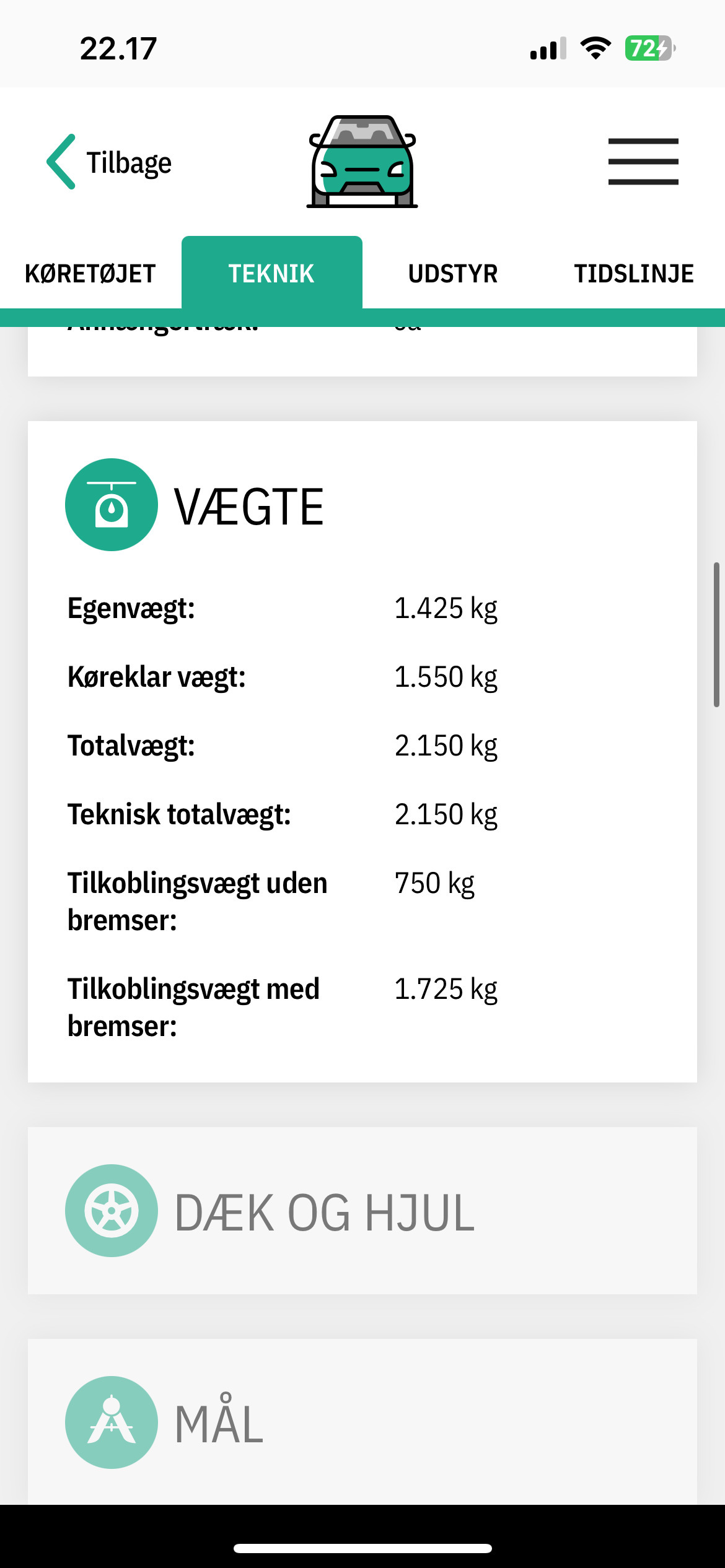Go back using the Tilbage button
This screenshot has height=1568, width=725.
click(x=110, y=162)
